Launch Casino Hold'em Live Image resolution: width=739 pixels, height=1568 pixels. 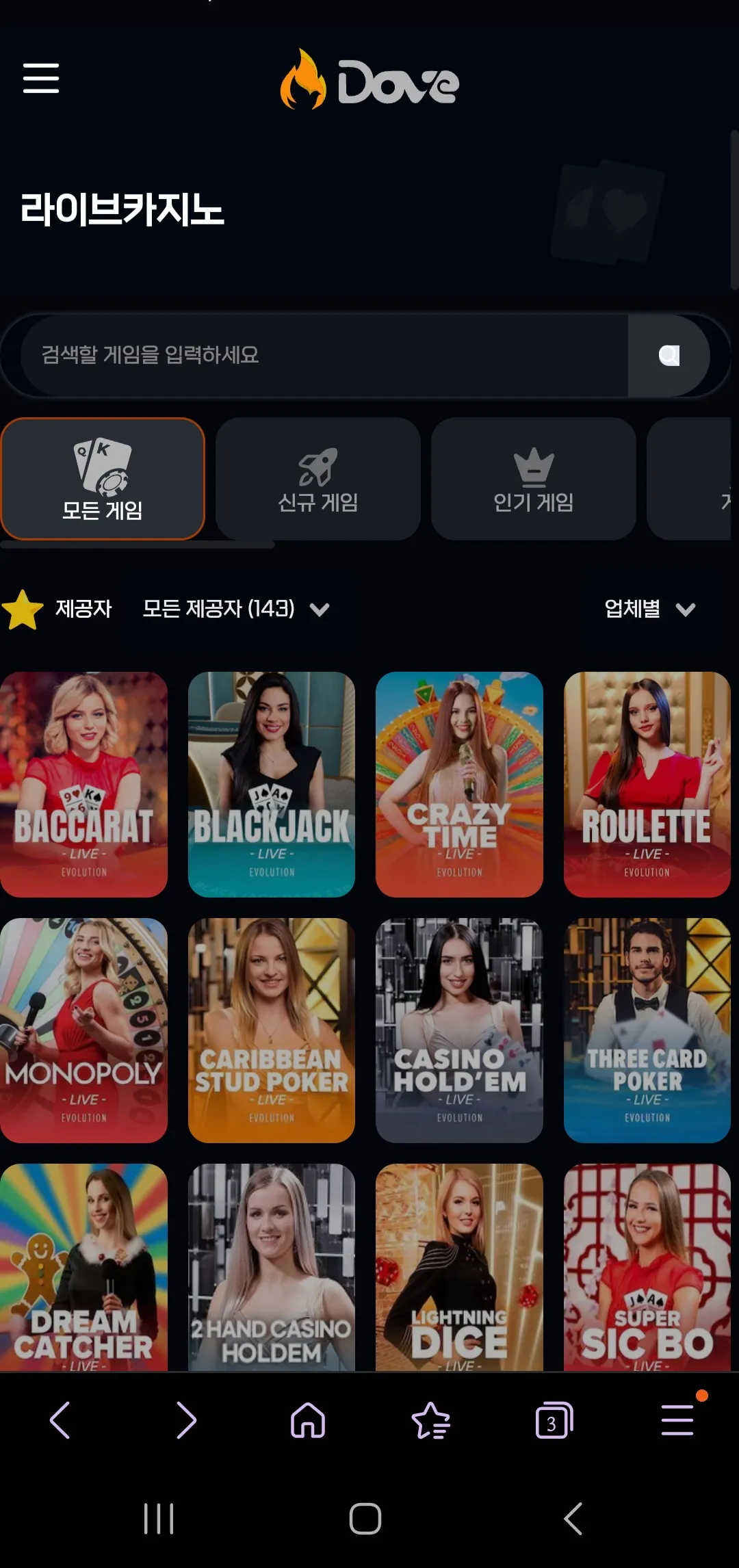459,1030
